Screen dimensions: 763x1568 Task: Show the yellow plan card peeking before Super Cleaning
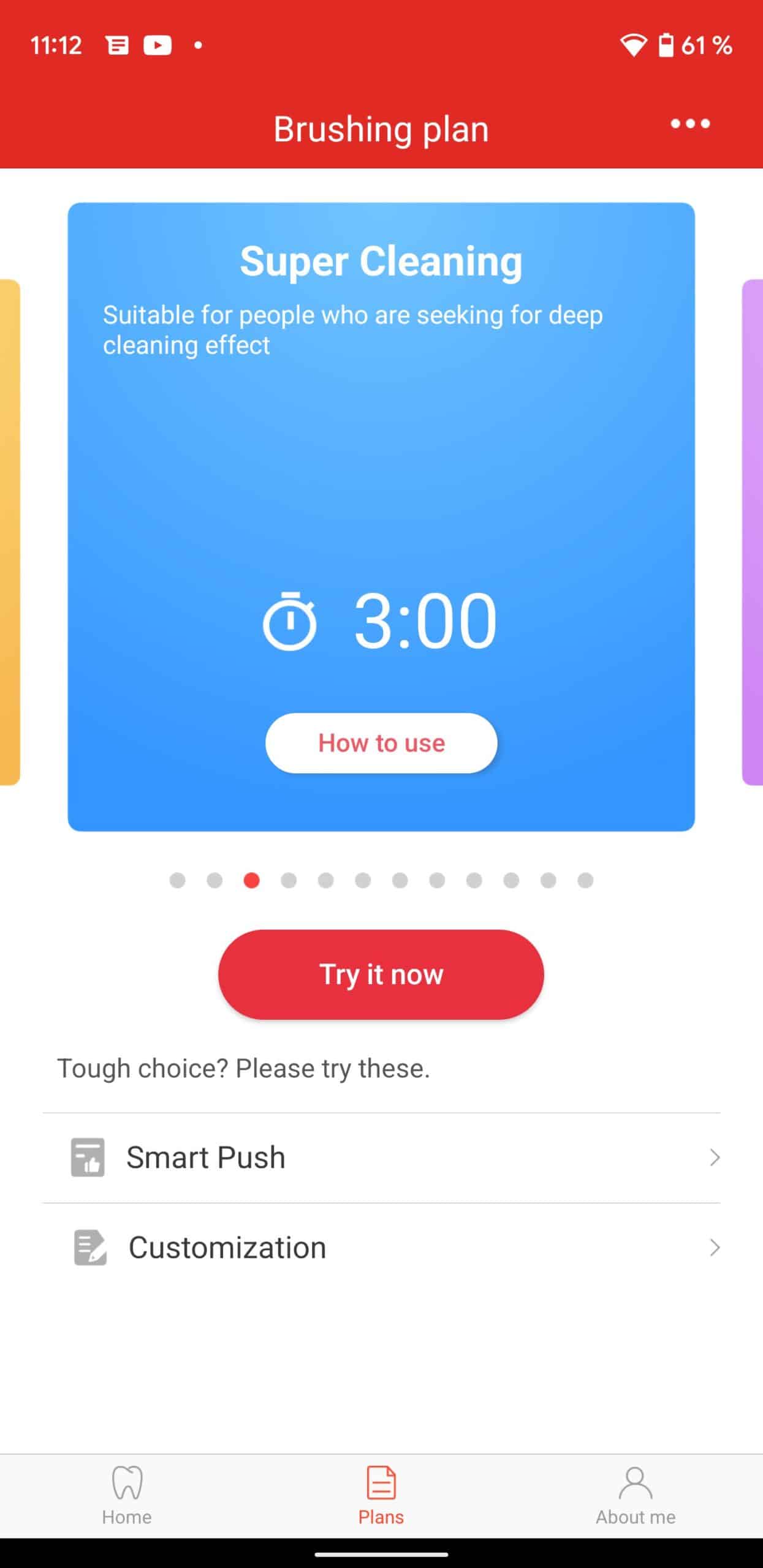point(9,532)
